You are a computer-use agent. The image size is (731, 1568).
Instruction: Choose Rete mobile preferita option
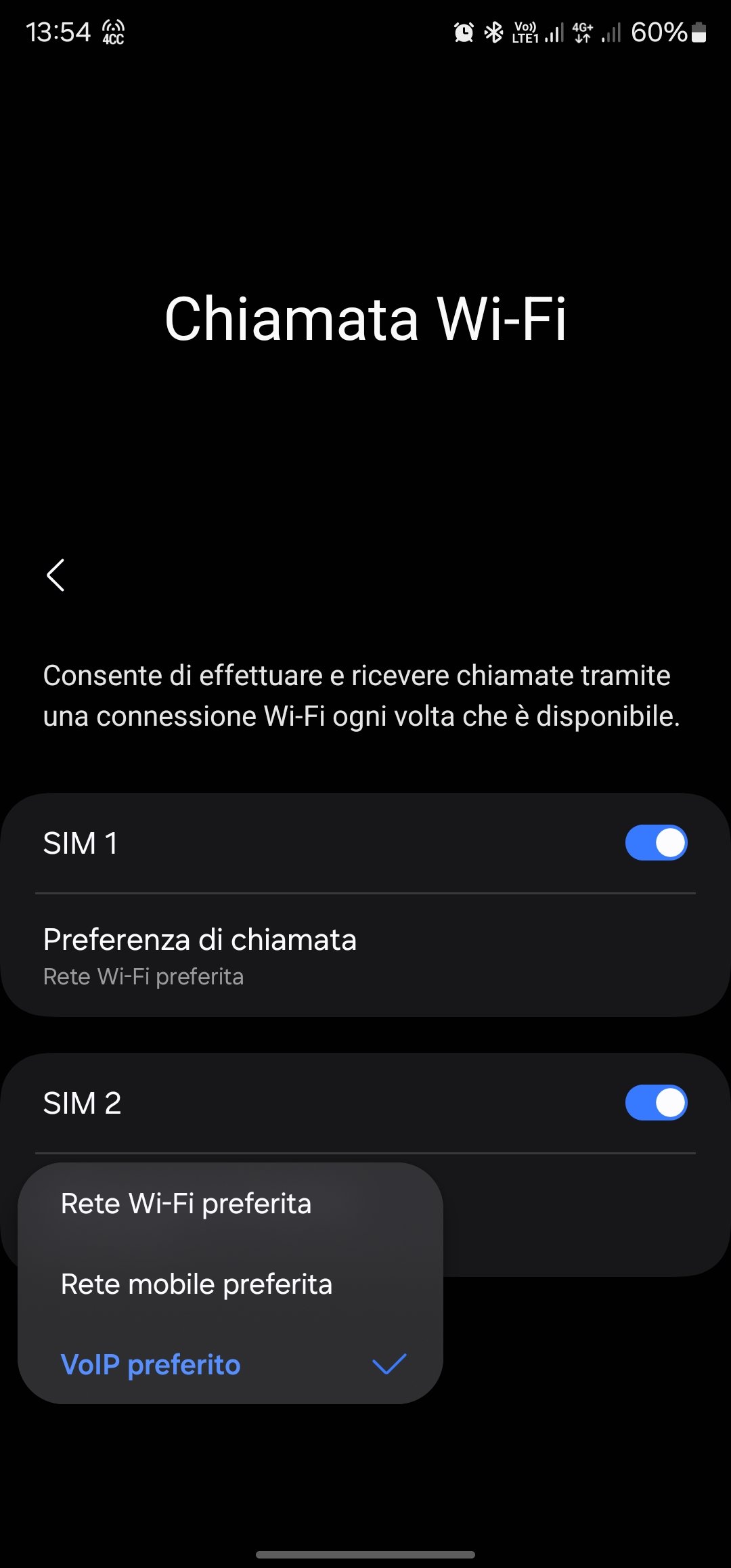tap(196, 1284)
